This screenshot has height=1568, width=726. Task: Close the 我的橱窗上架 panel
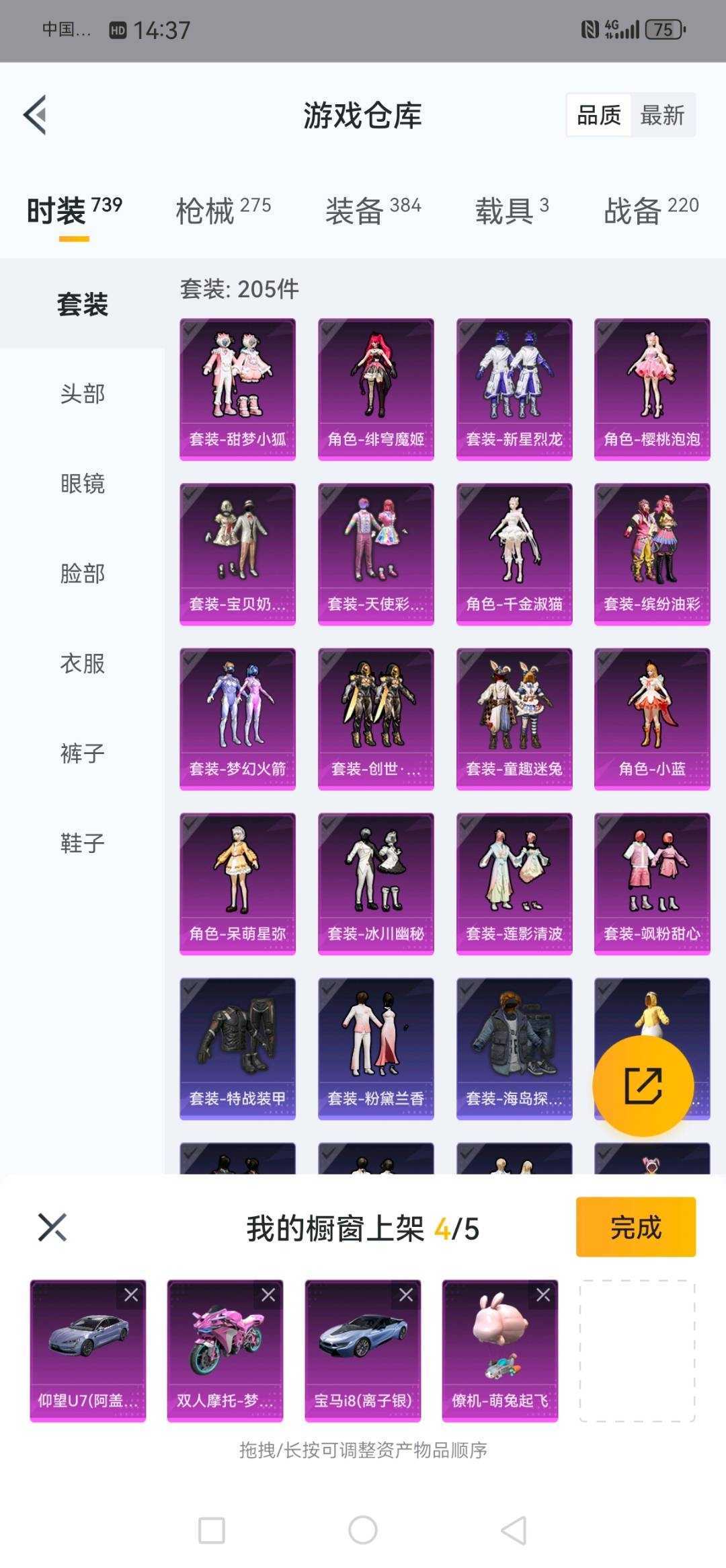pos(52,1227)
